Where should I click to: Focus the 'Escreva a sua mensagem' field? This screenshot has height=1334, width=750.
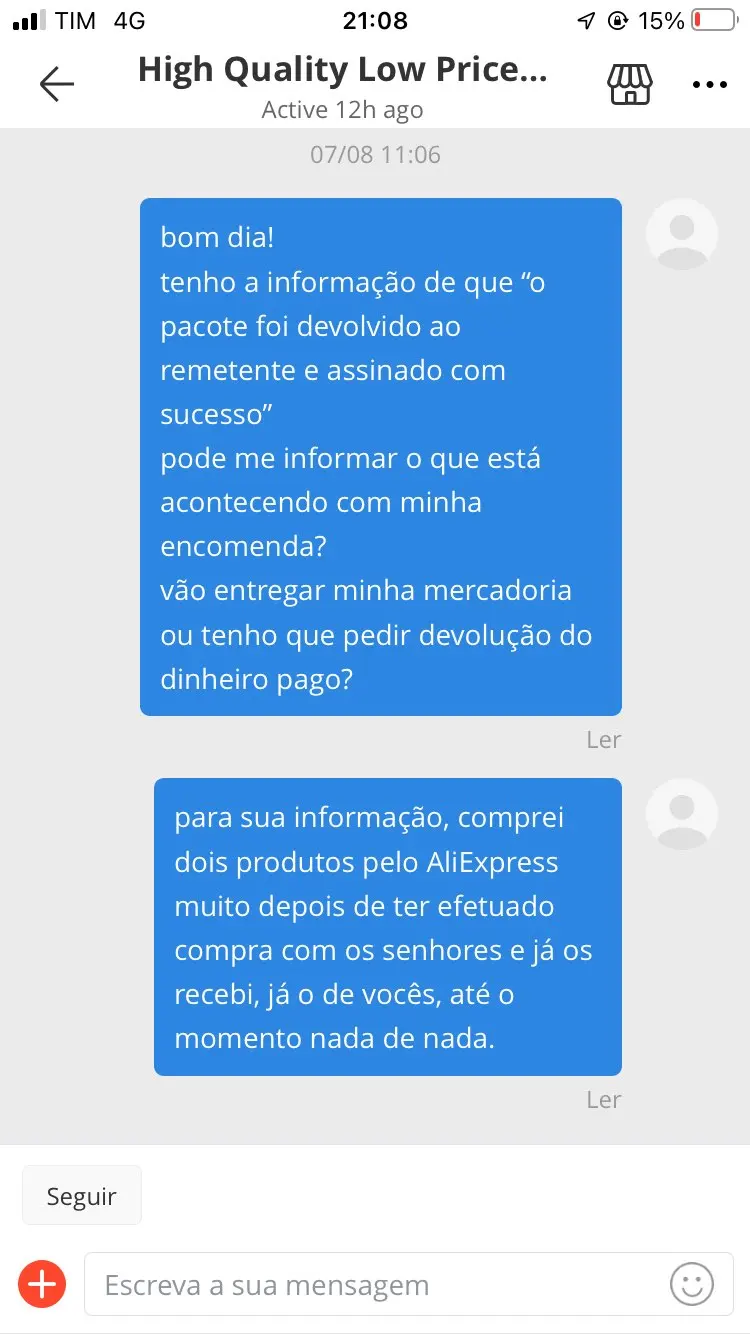click(x=380, y=1285)
